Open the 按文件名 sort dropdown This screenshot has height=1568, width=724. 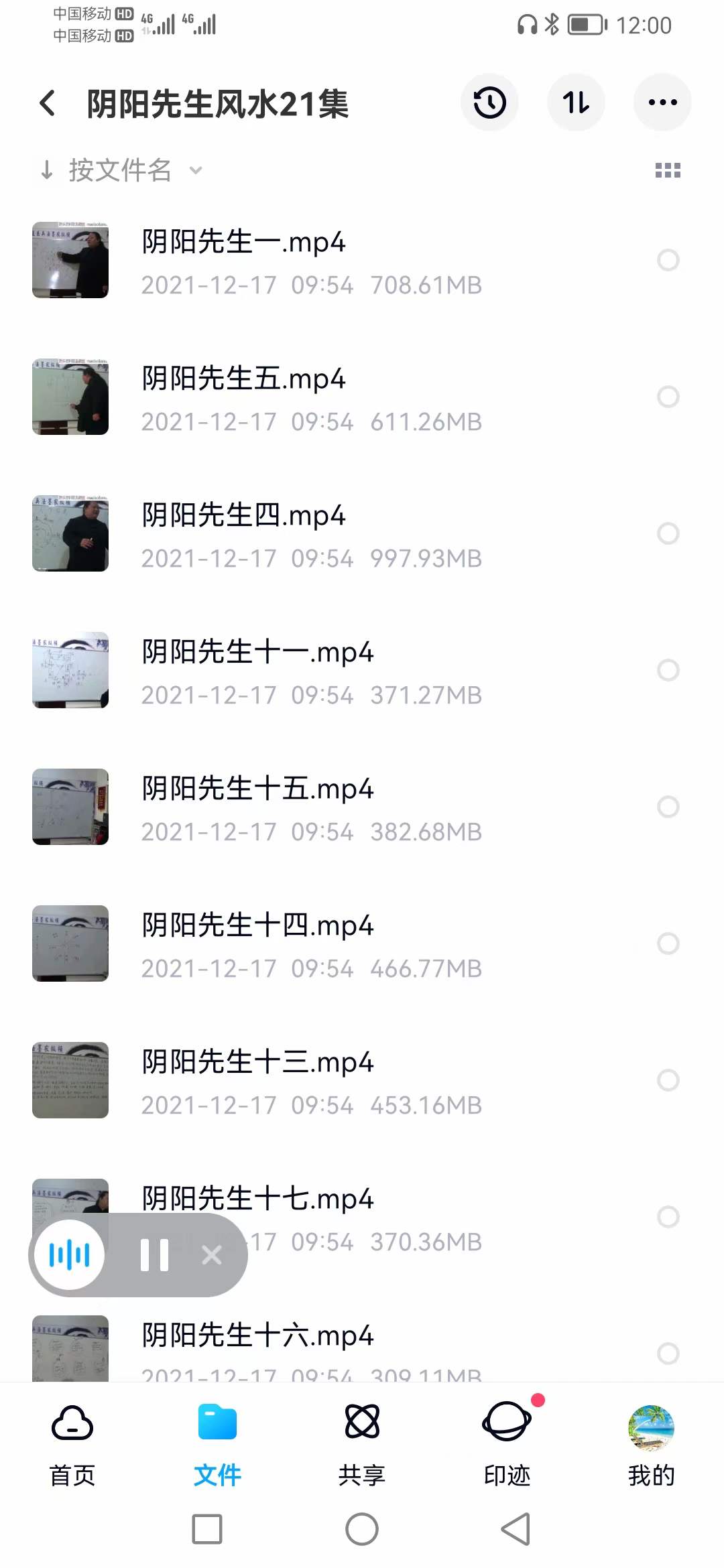119,171
